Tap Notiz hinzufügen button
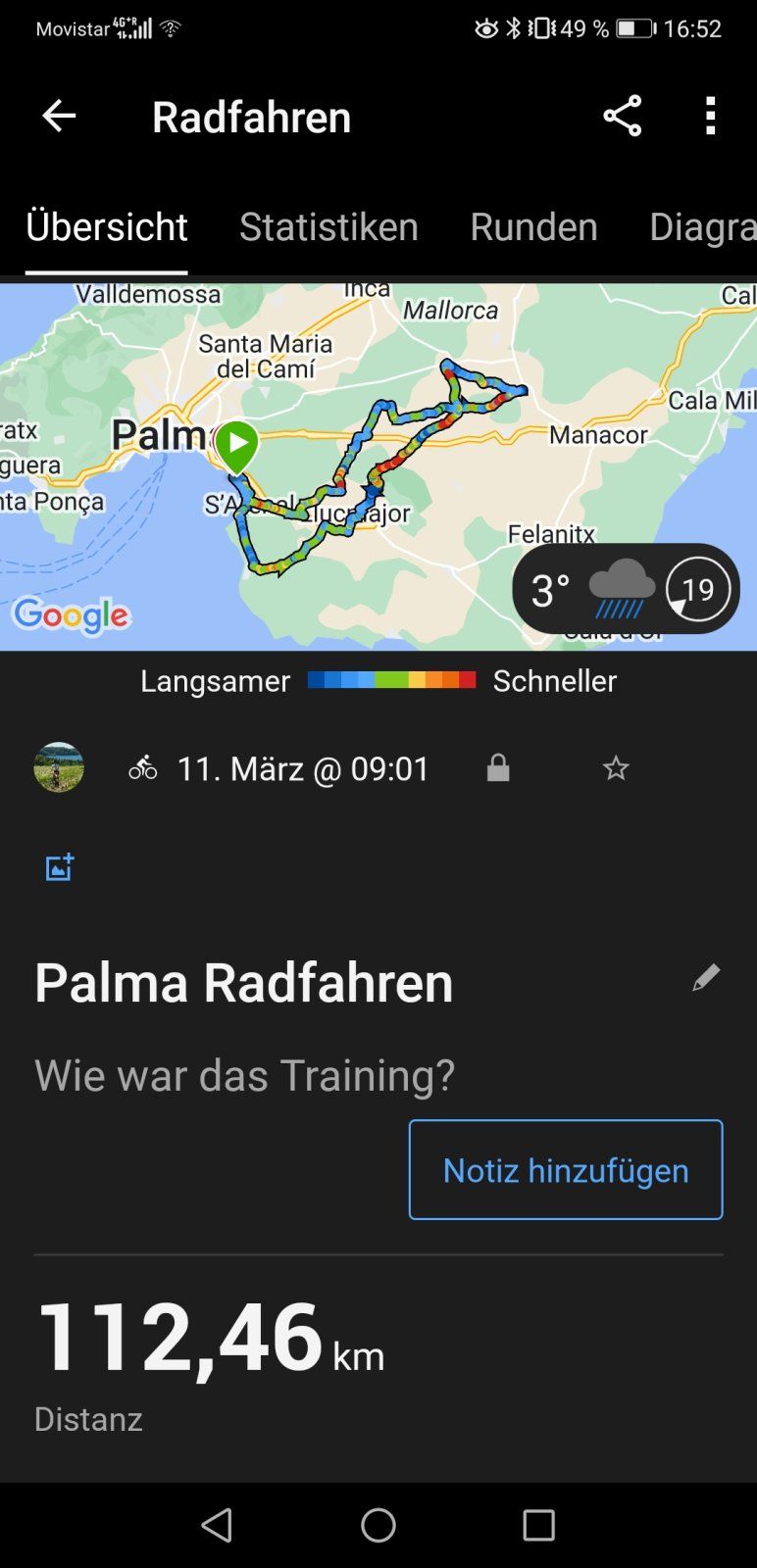 [x=566, y=1170]
